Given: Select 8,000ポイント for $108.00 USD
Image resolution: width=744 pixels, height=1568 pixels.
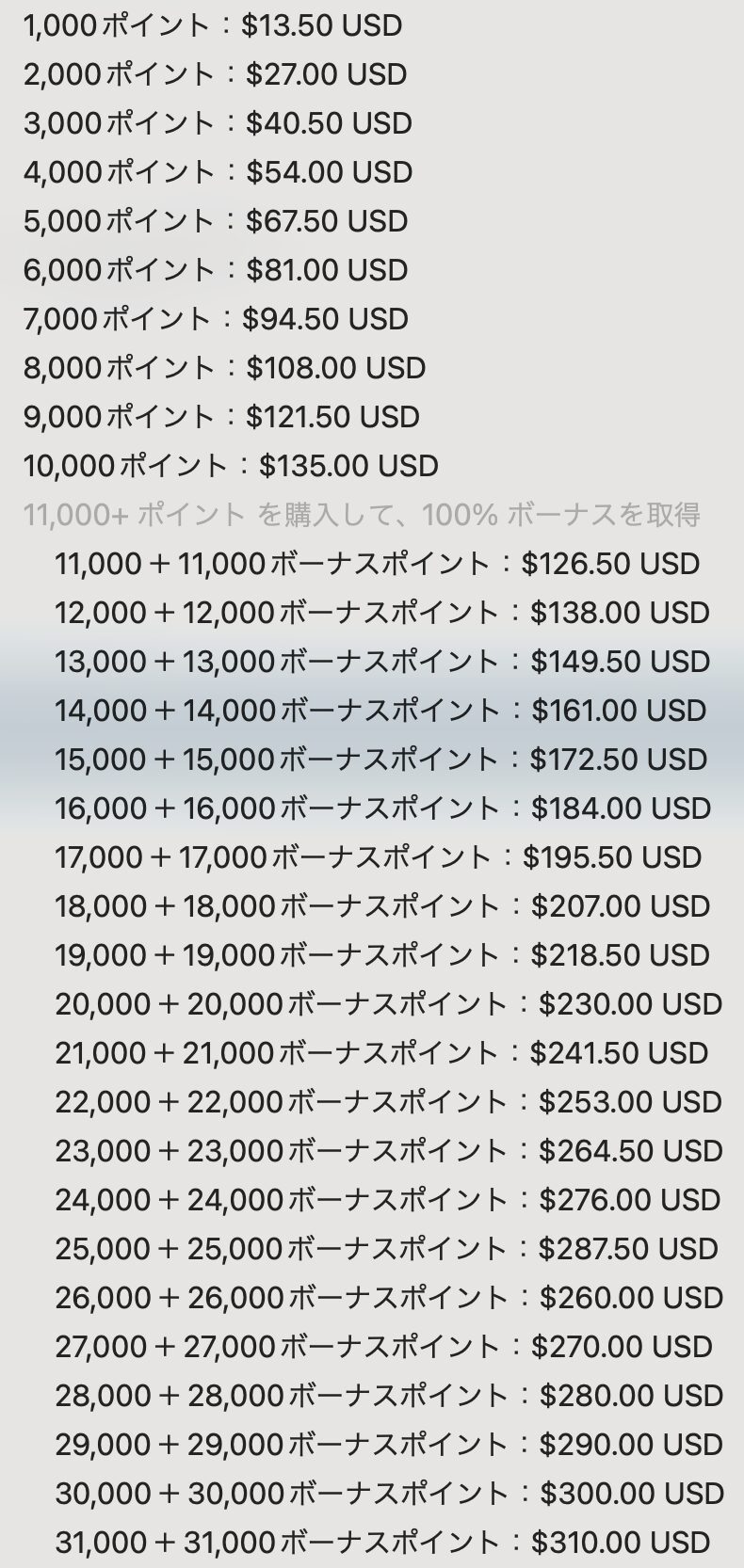Looking at the screenshot, I should pyautogui.click(x=224, y=368).
